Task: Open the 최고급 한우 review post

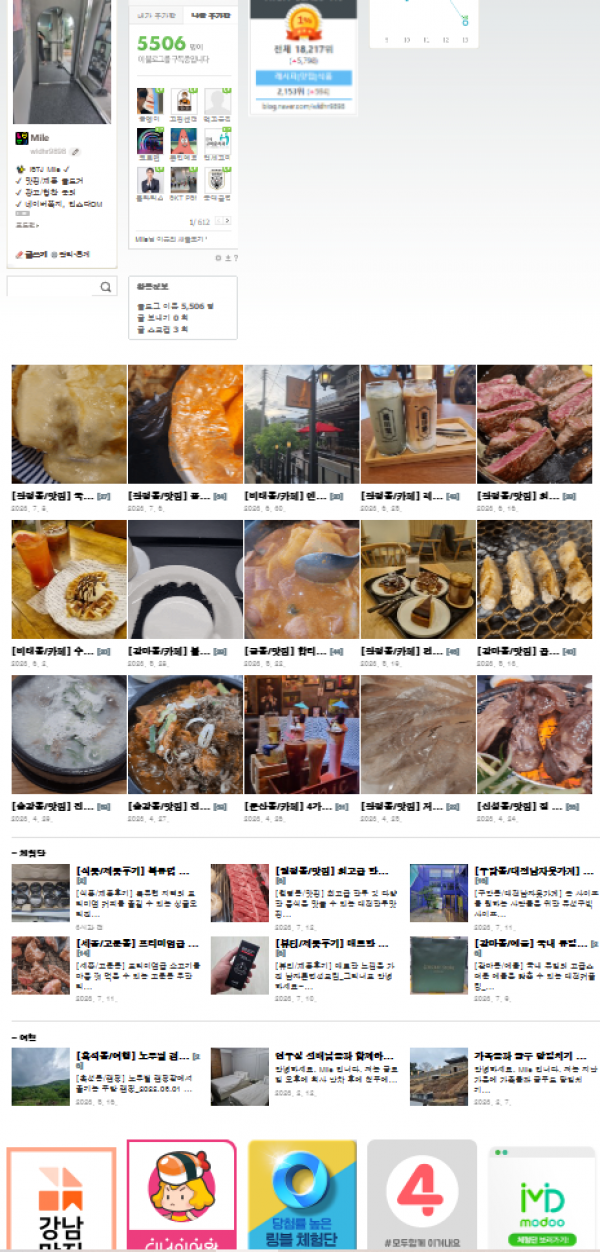Action: point(240,893)
